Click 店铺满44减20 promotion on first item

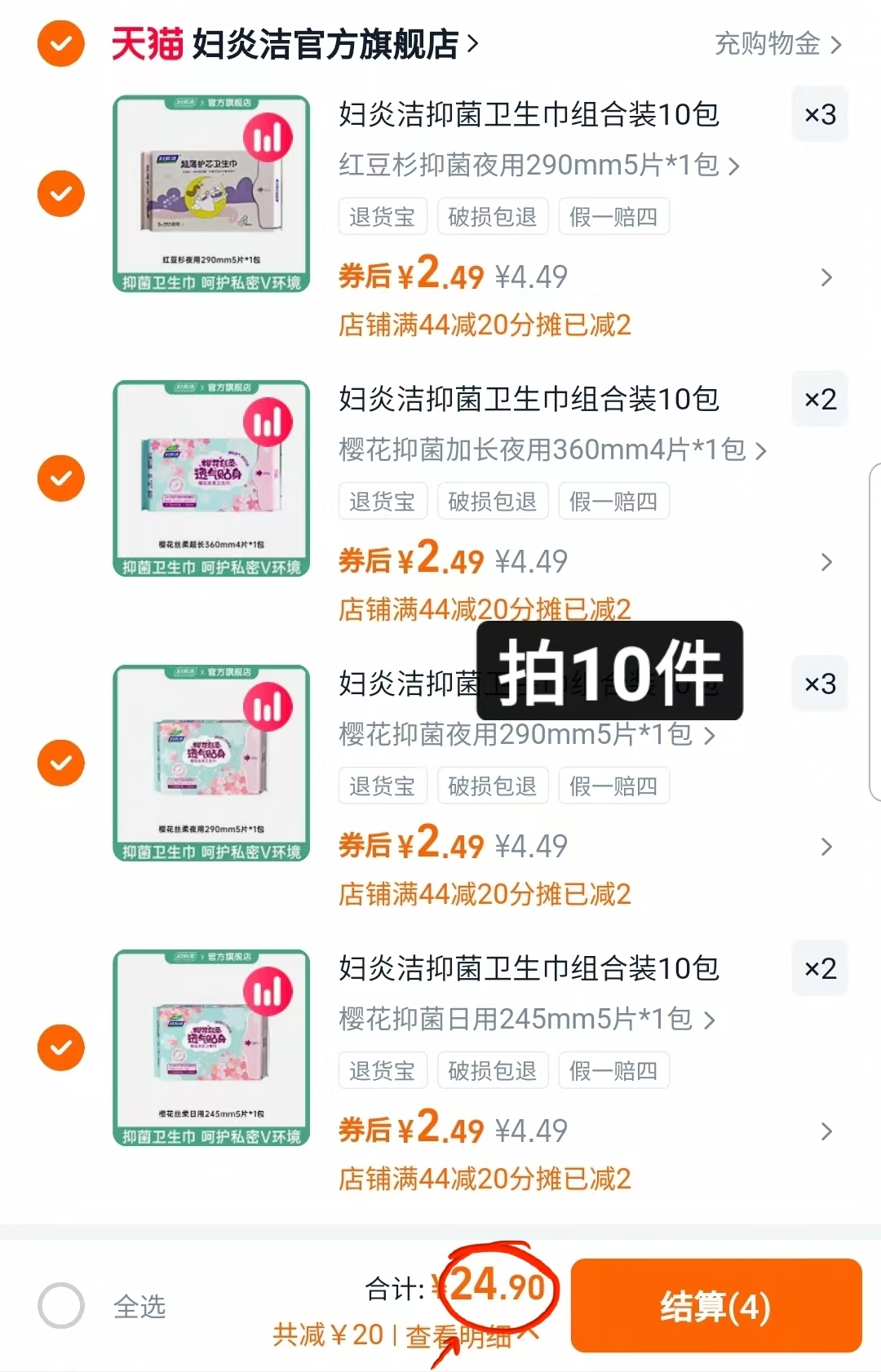point(485,325)
